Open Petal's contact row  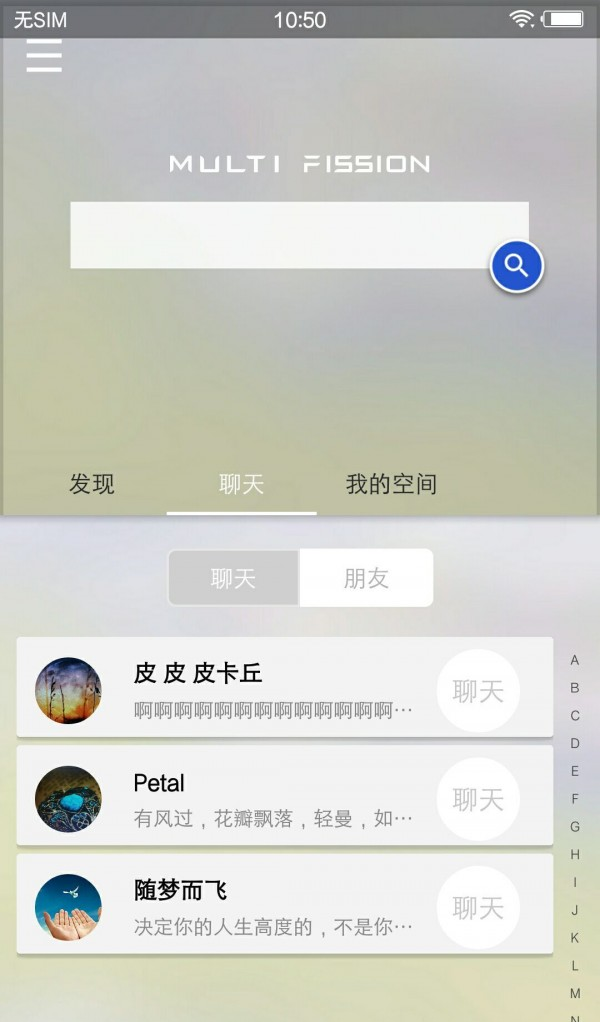tap(285, 795)
